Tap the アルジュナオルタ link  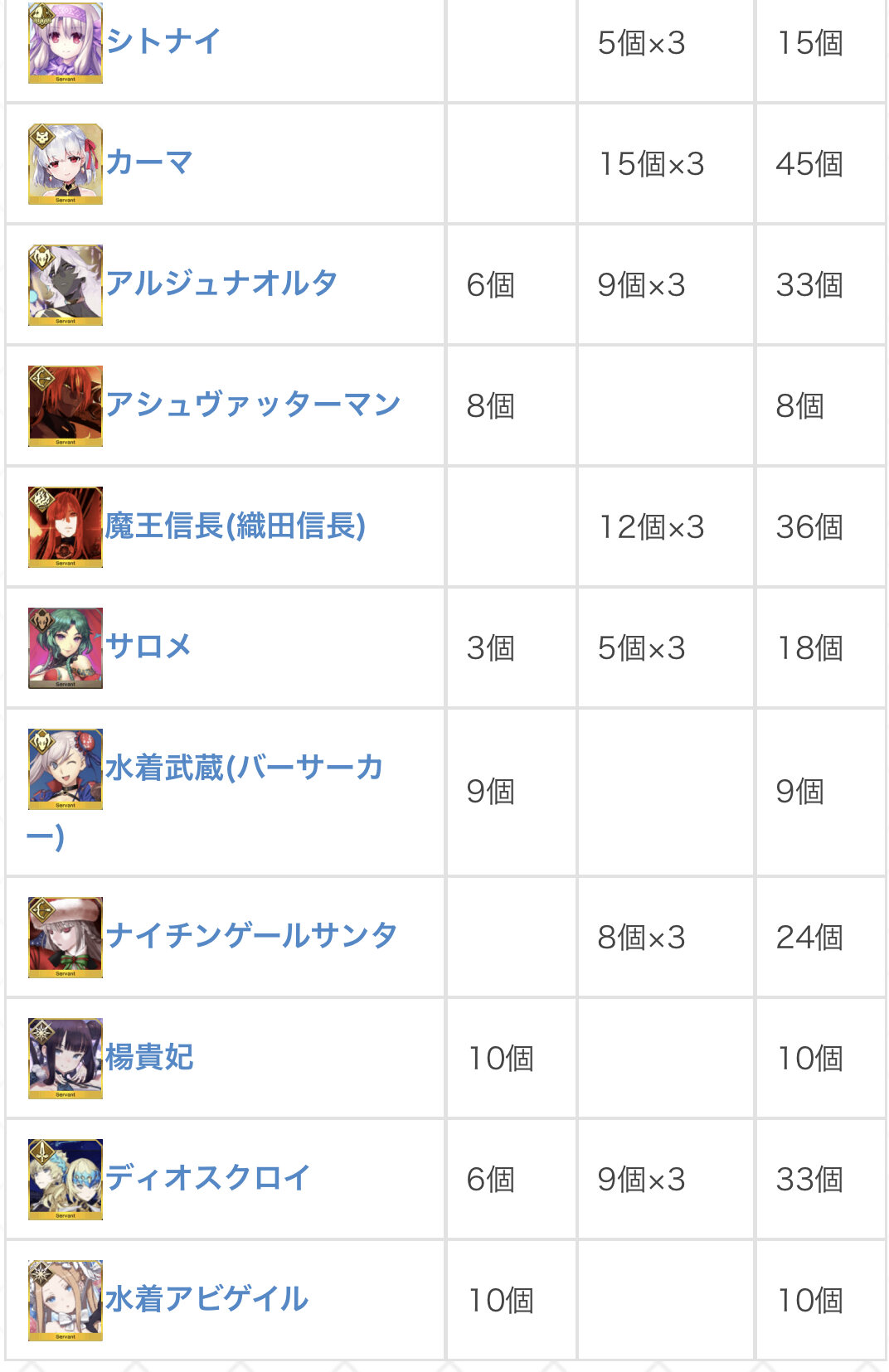[x=221, y=284]
